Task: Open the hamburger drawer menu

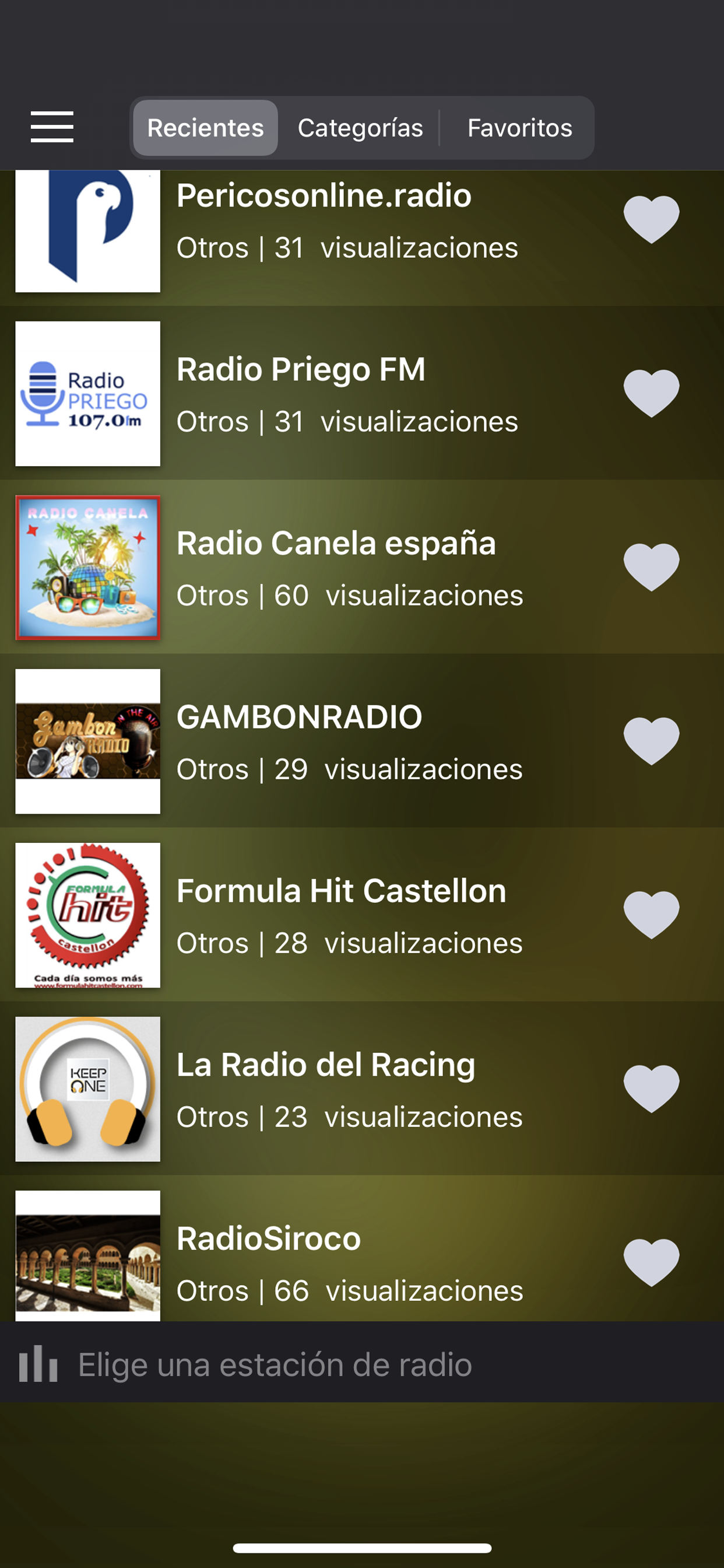Action: (52, 127)
